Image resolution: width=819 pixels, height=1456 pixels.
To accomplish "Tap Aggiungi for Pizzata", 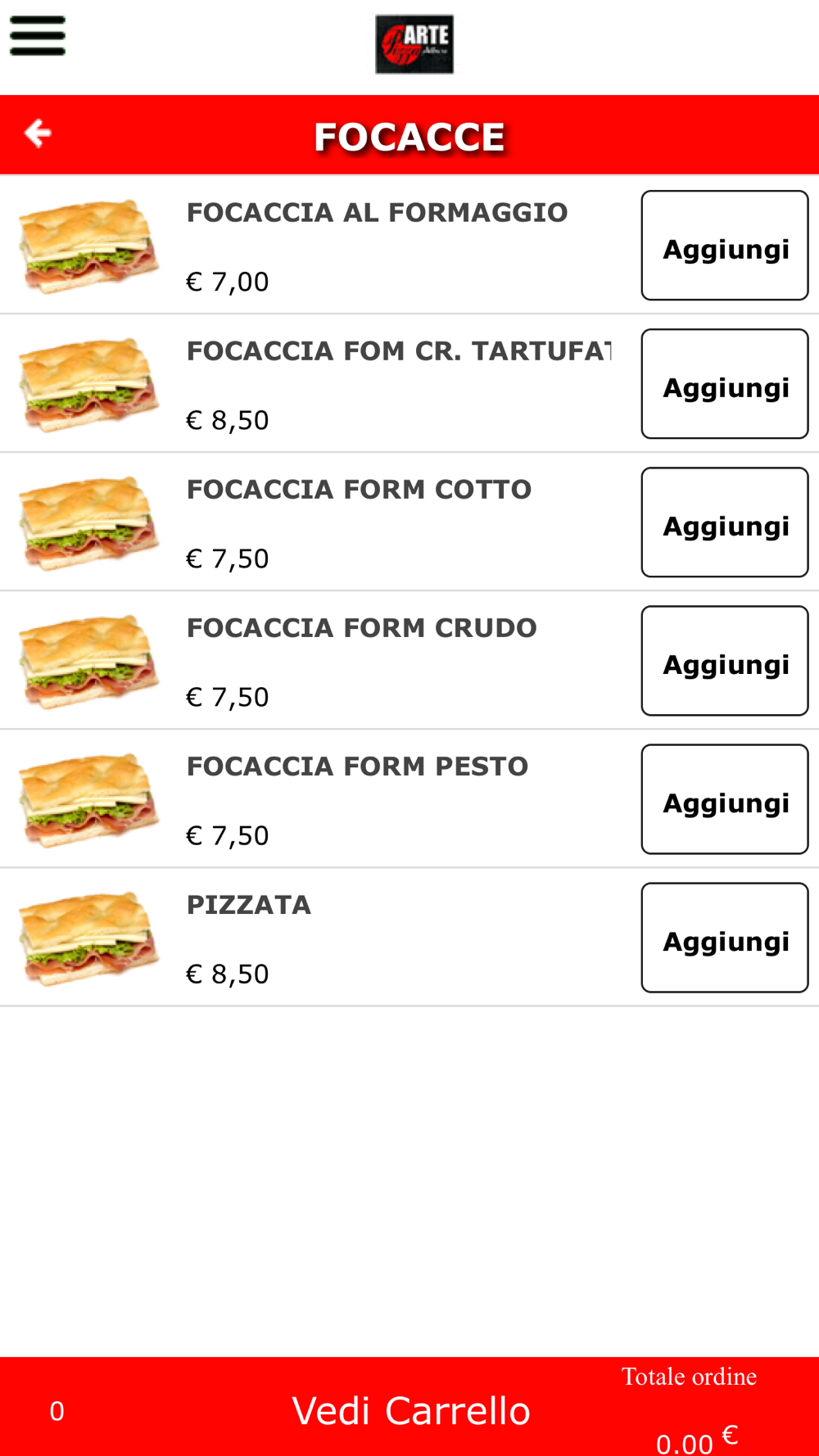I will [725, 938].
